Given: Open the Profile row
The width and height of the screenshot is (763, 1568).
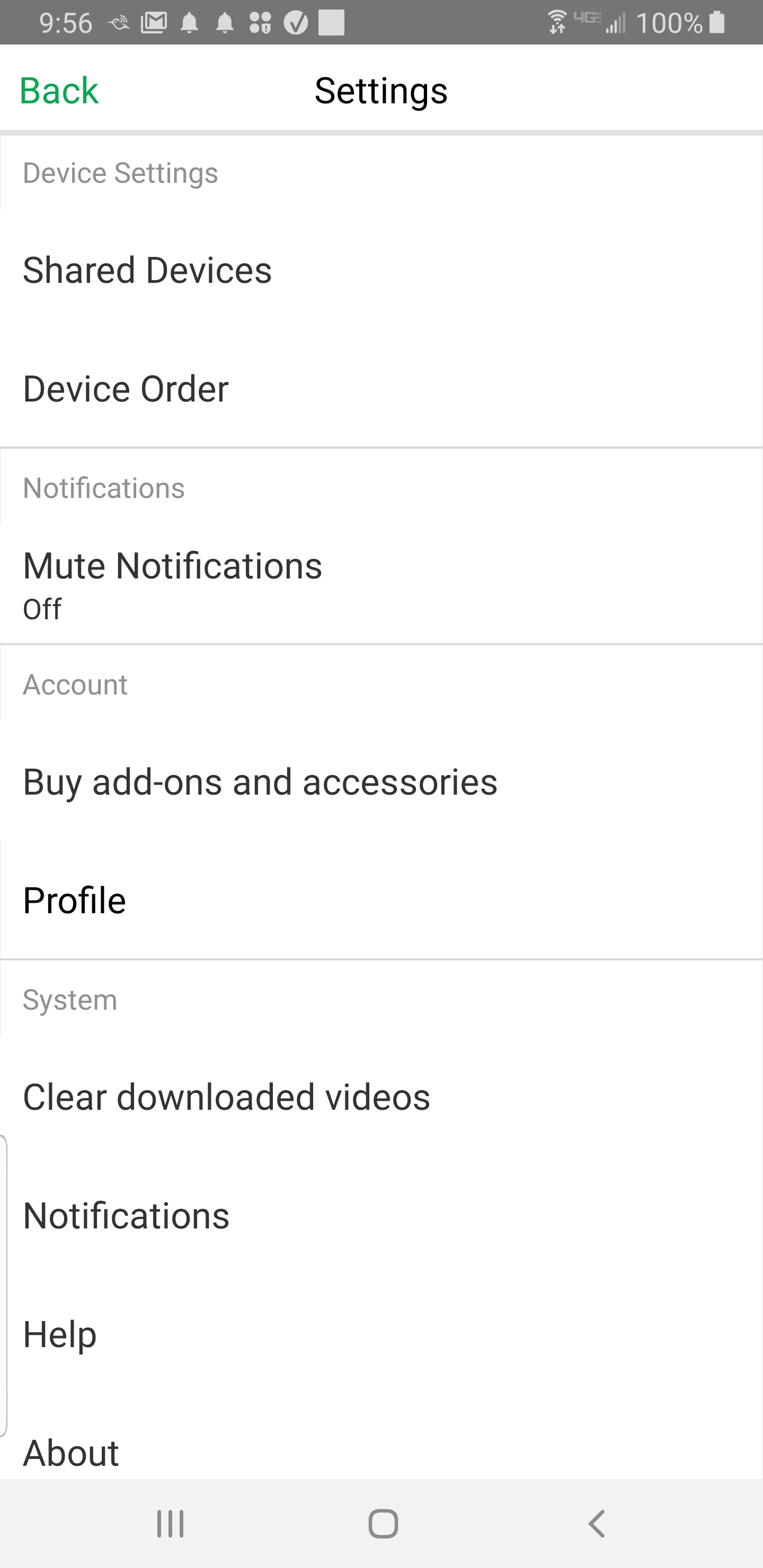Looking at the screenshot, I should pyautogui.click(x=74, y=900).
